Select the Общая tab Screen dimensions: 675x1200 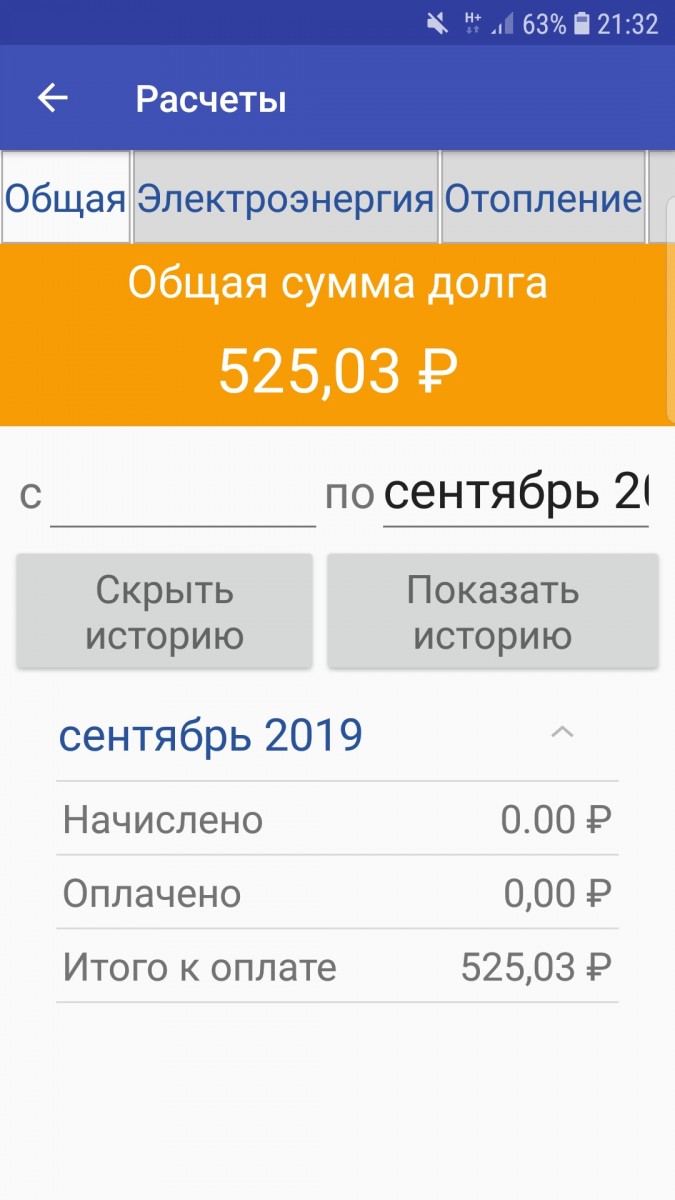[66, 199]
